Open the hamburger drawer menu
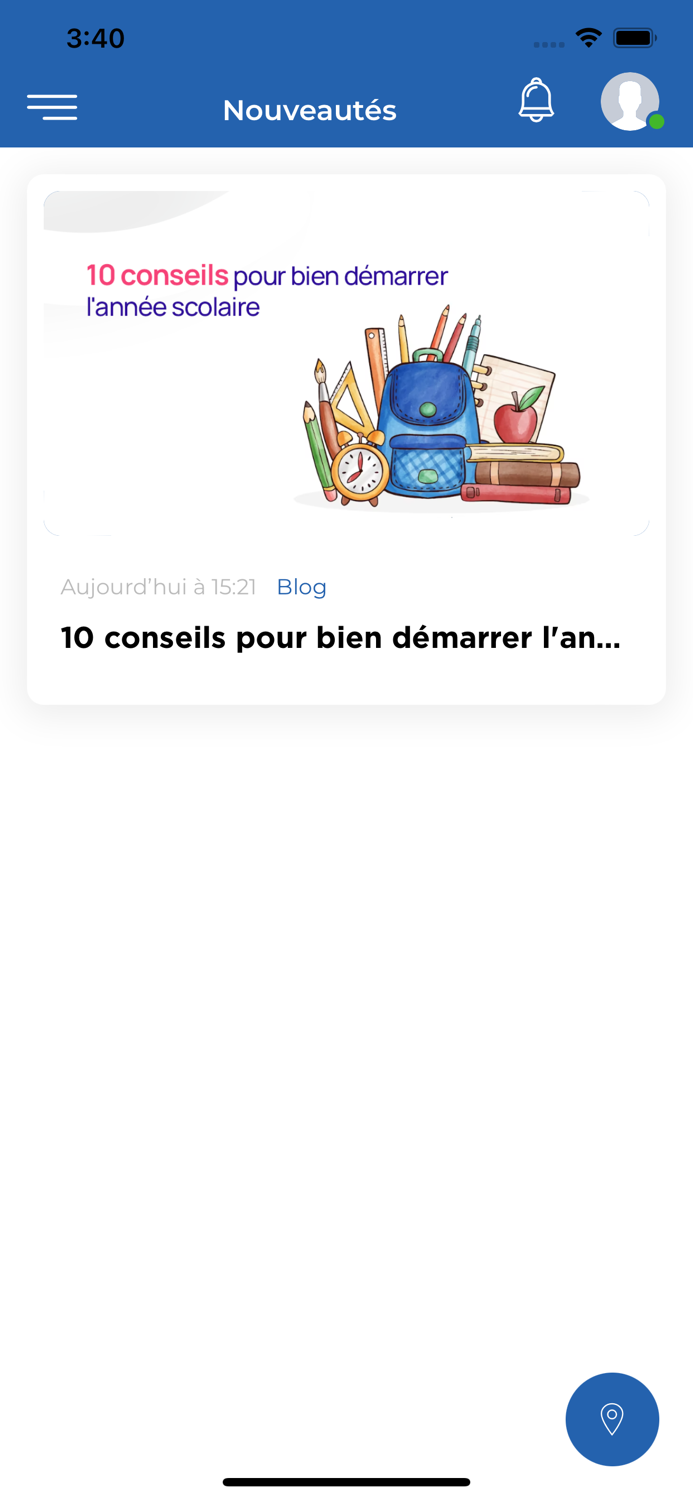 point(52,107)
